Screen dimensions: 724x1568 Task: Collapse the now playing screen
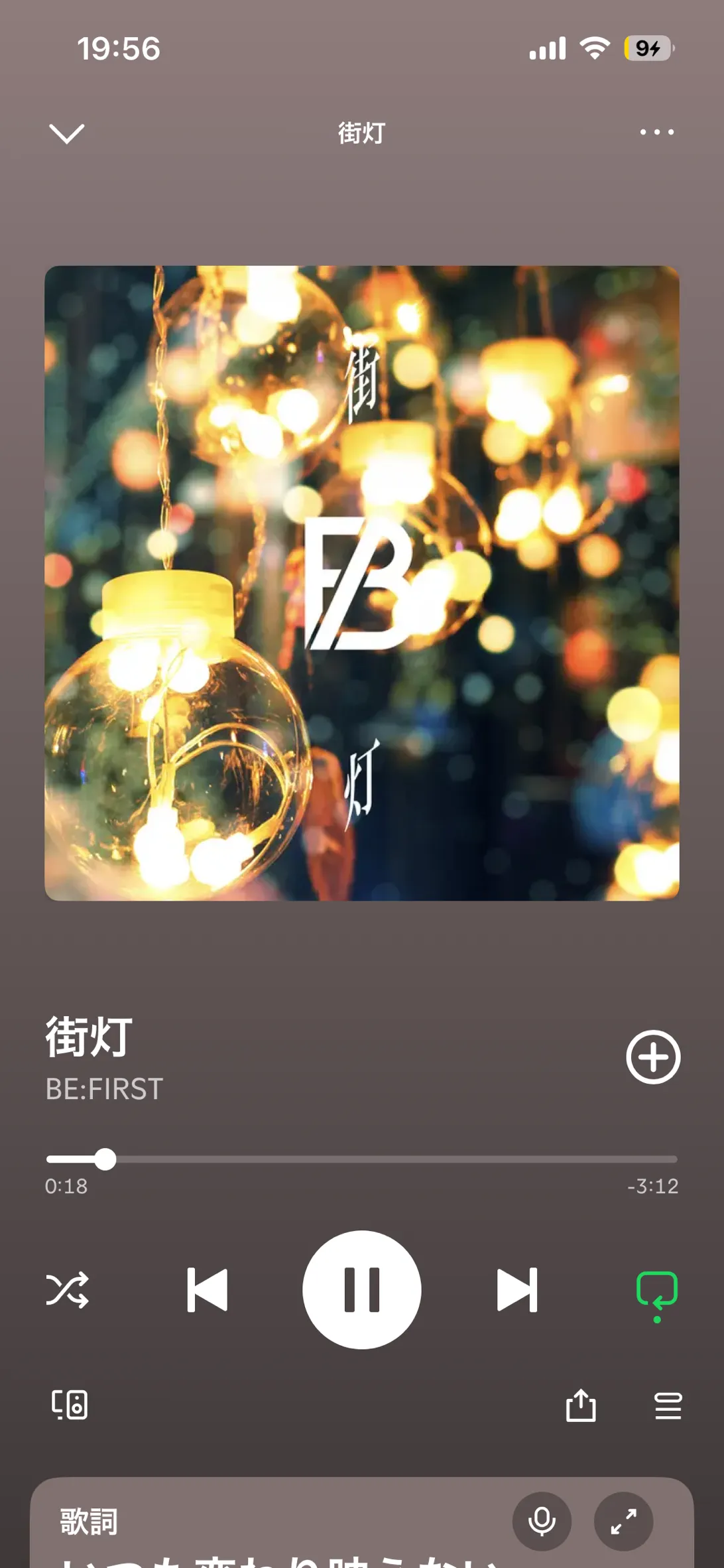pos(67,133)
